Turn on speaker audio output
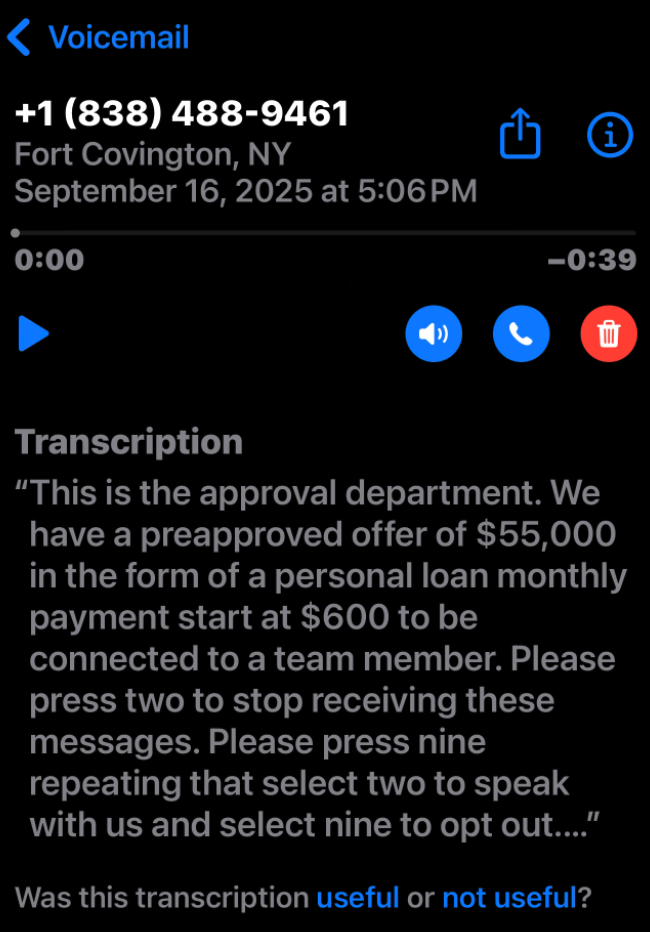This screenshot has height=932, width=650. pyautogui.click(x=433, y=333)
